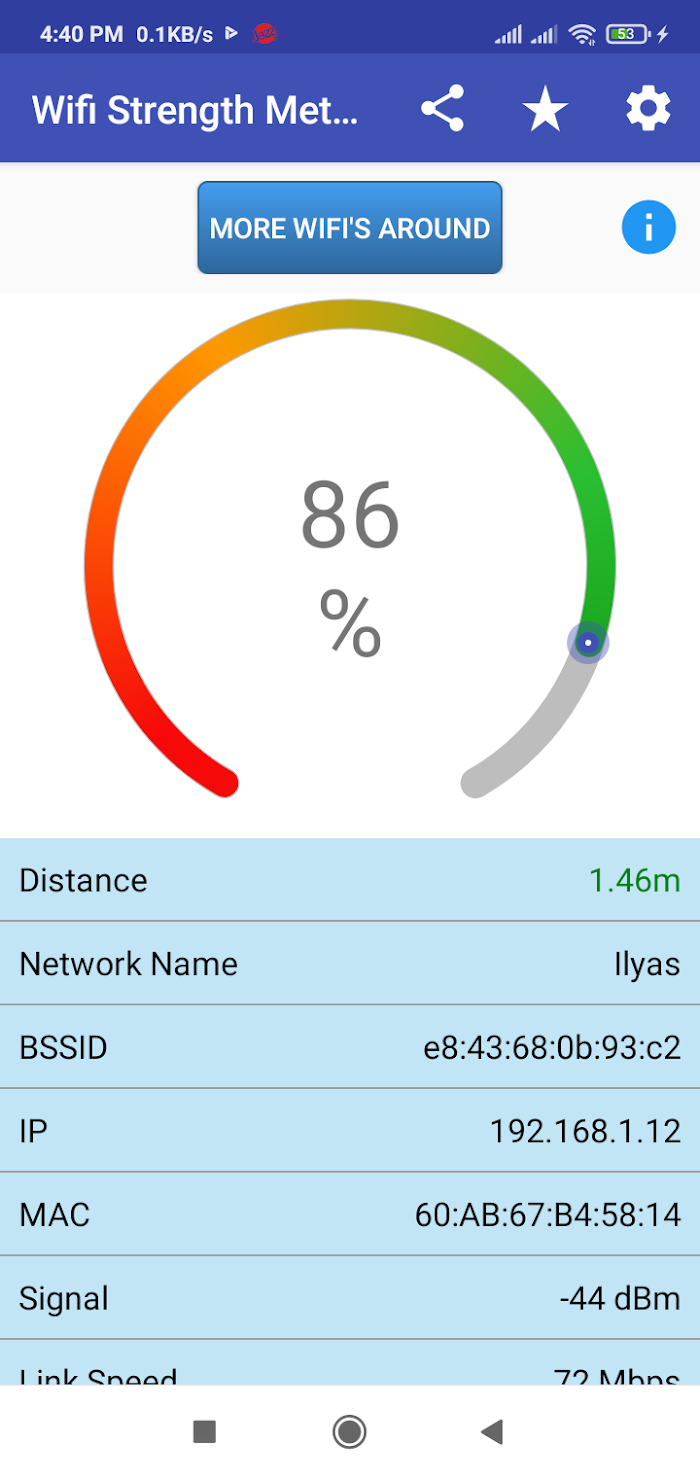
Task: Share the Wifi Strength Meter app
Action: point(442,109)
